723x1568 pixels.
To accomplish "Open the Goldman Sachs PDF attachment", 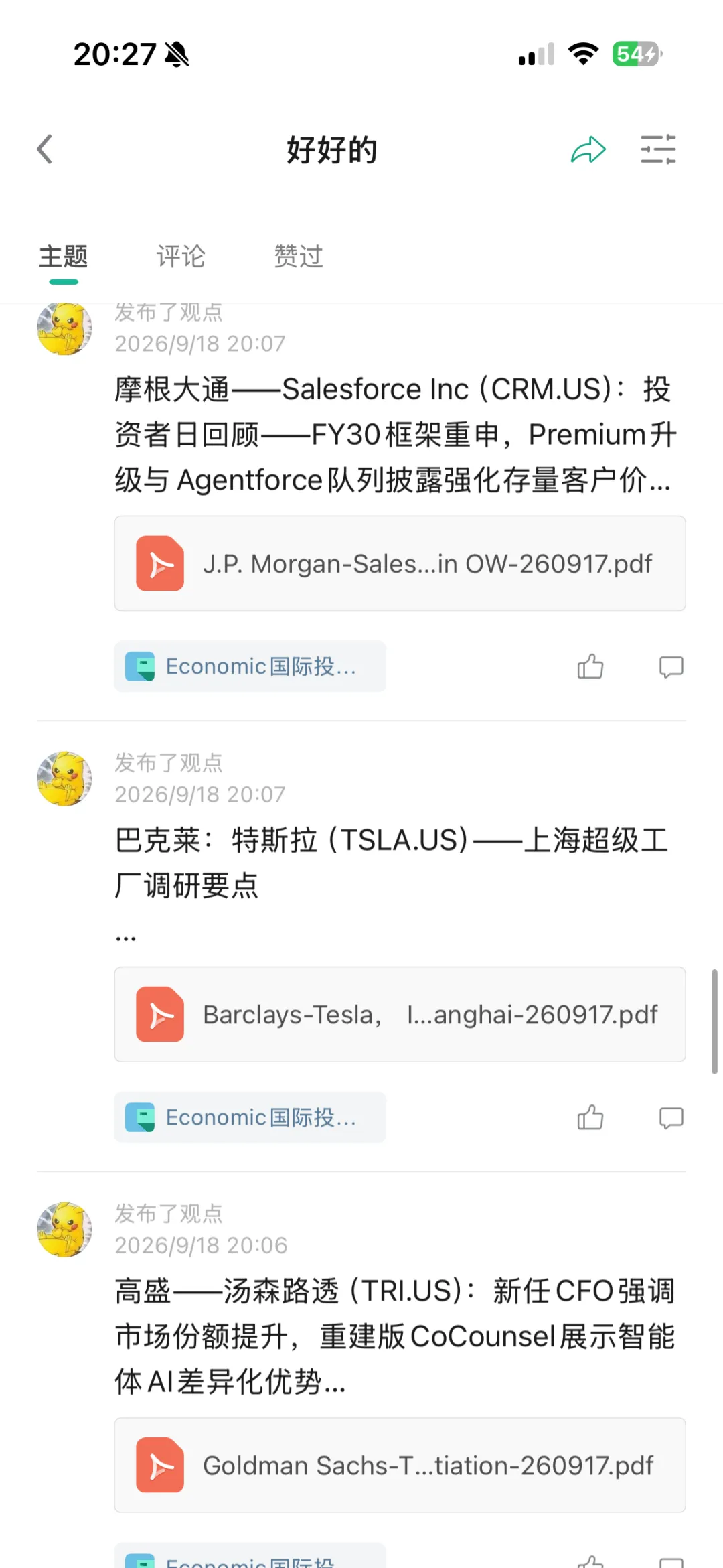I will click(x=400, y=1465).
